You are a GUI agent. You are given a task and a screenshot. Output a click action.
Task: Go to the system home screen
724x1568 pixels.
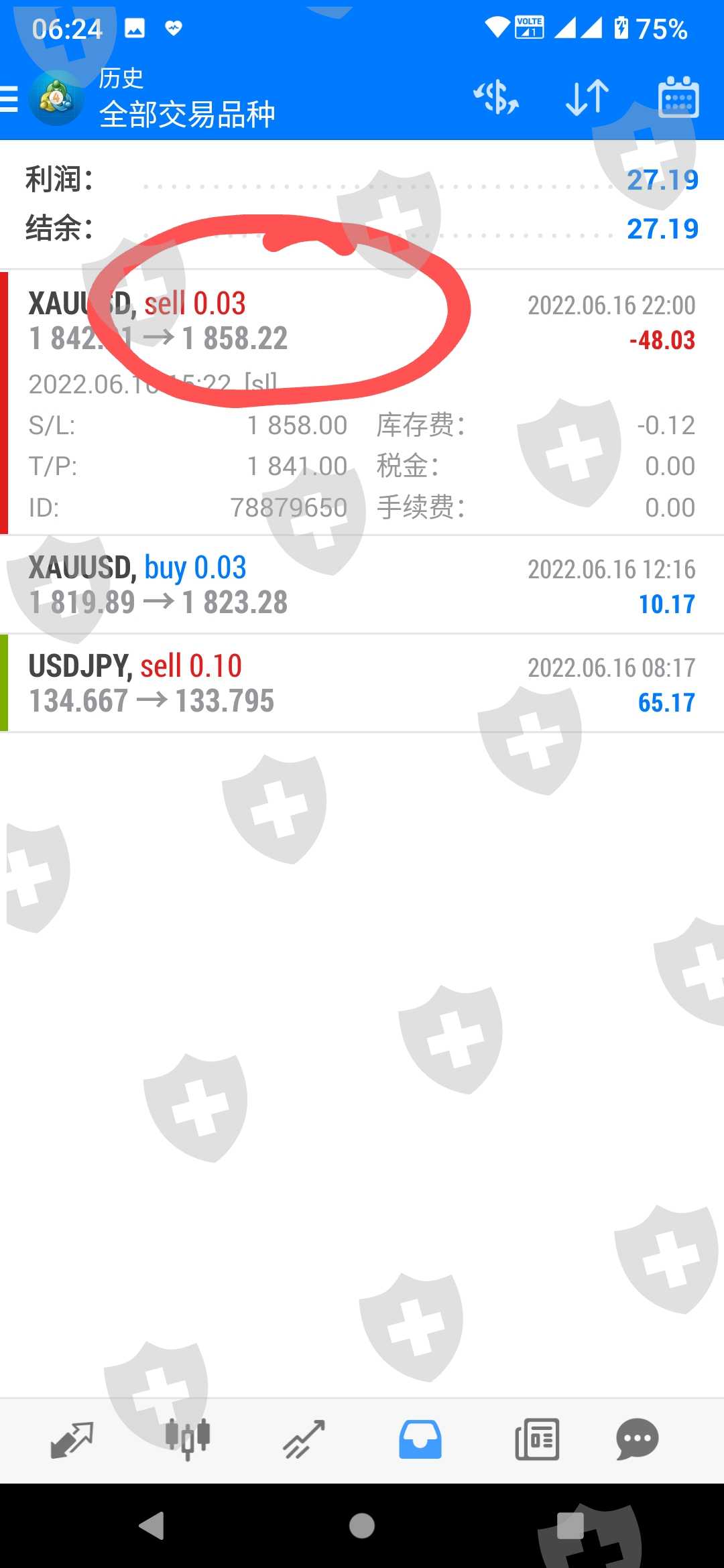[362, 1526]
